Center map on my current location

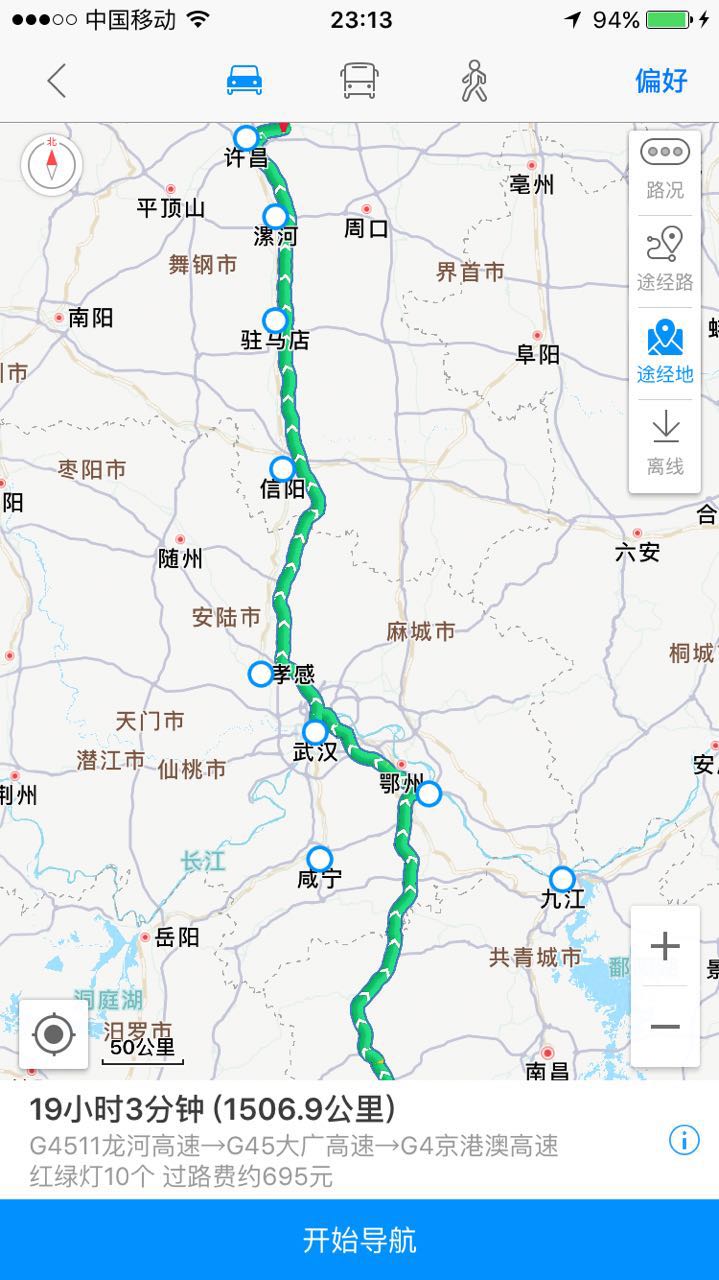click(54, 1034)
